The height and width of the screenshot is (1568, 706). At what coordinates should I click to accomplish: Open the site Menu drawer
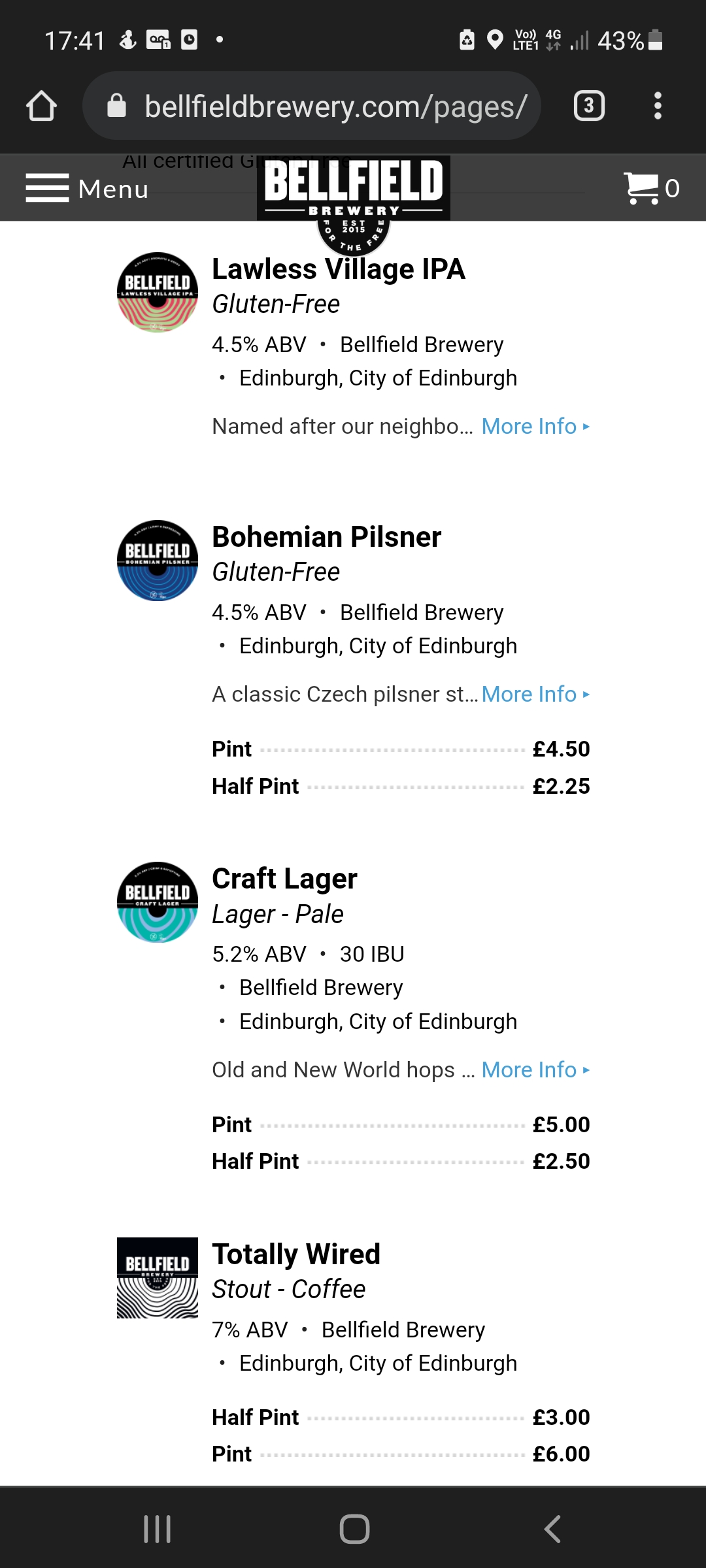[87, 189]
